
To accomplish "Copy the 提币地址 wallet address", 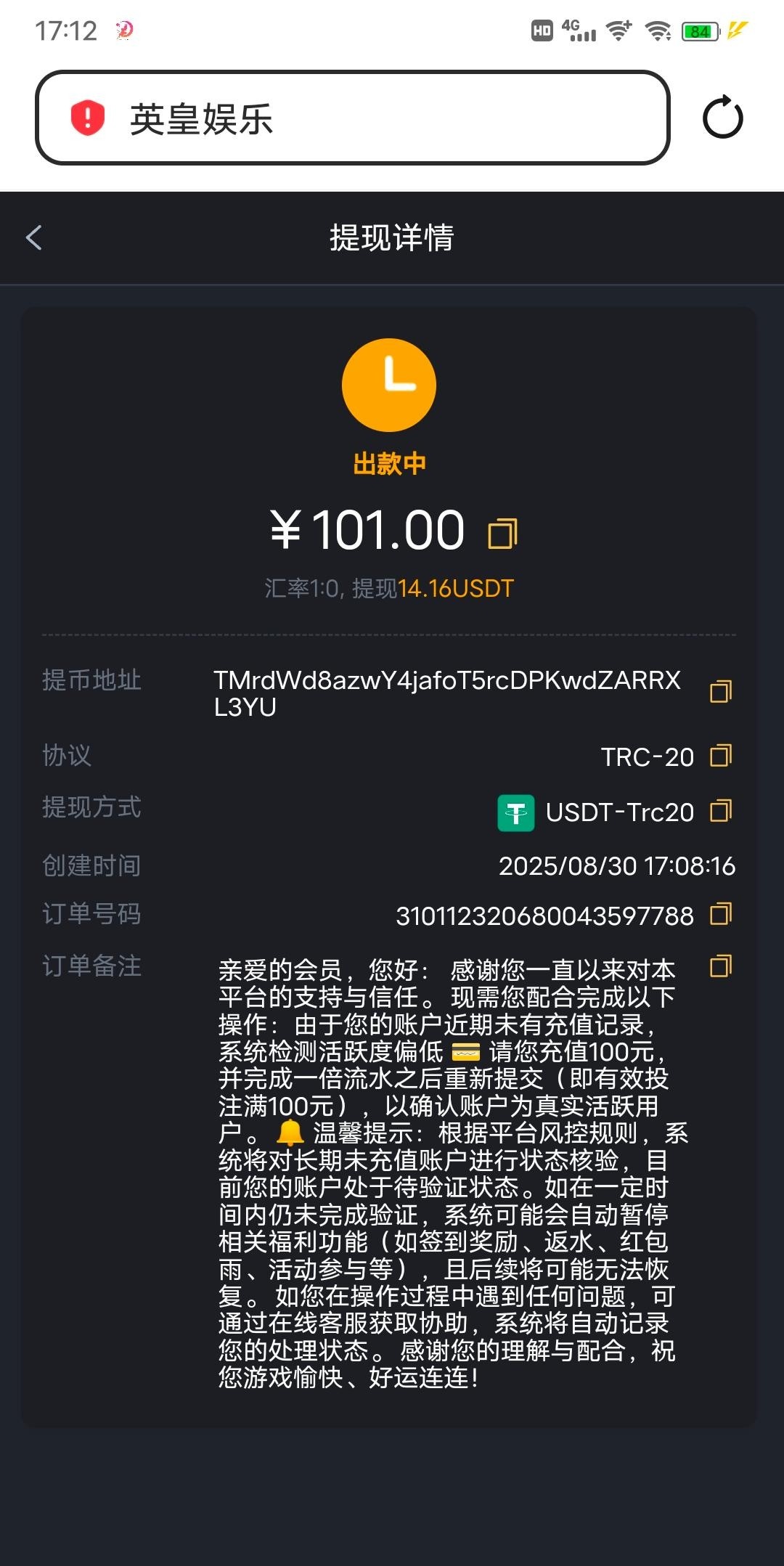I will coord(720,692).
